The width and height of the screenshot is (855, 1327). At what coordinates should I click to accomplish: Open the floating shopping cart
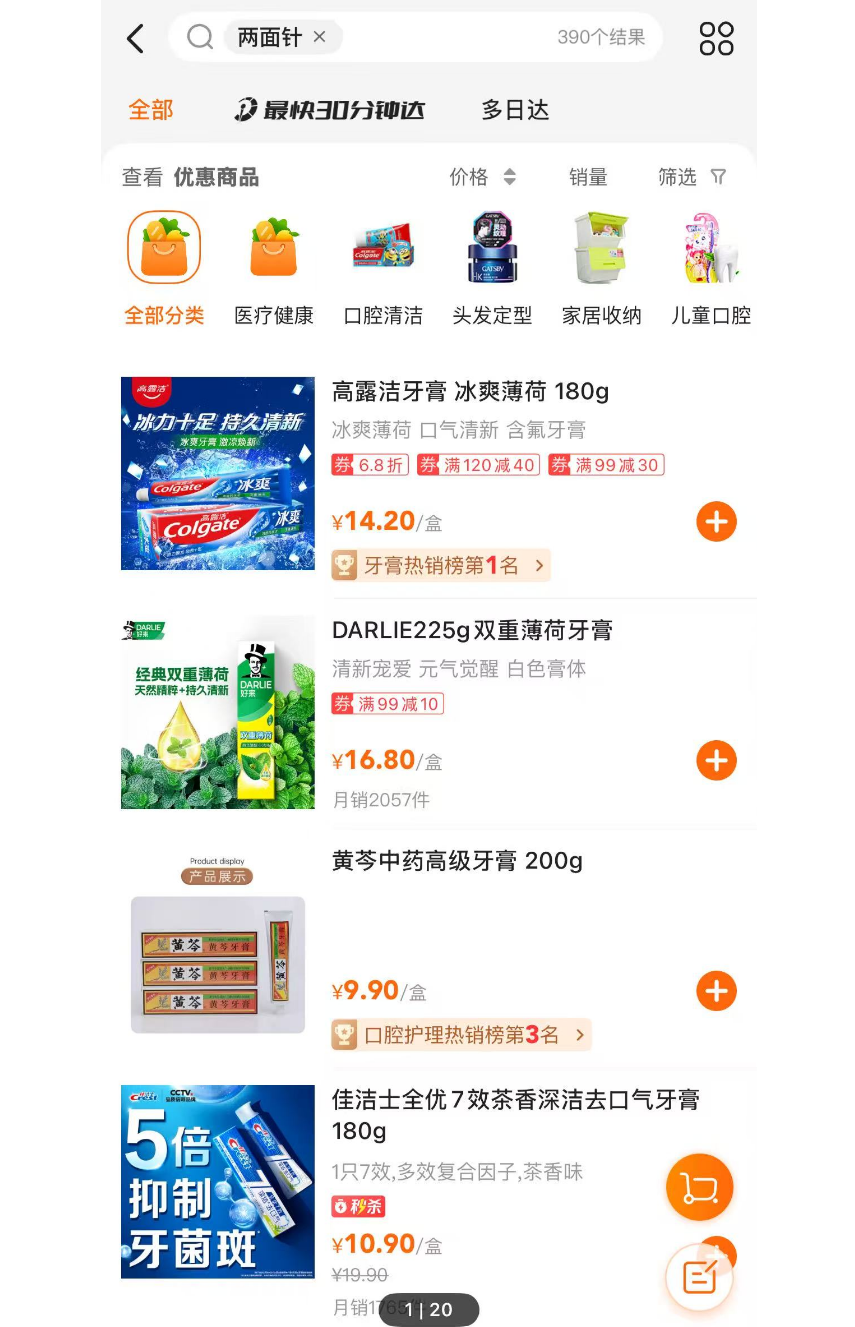(x=700, y=1188)
